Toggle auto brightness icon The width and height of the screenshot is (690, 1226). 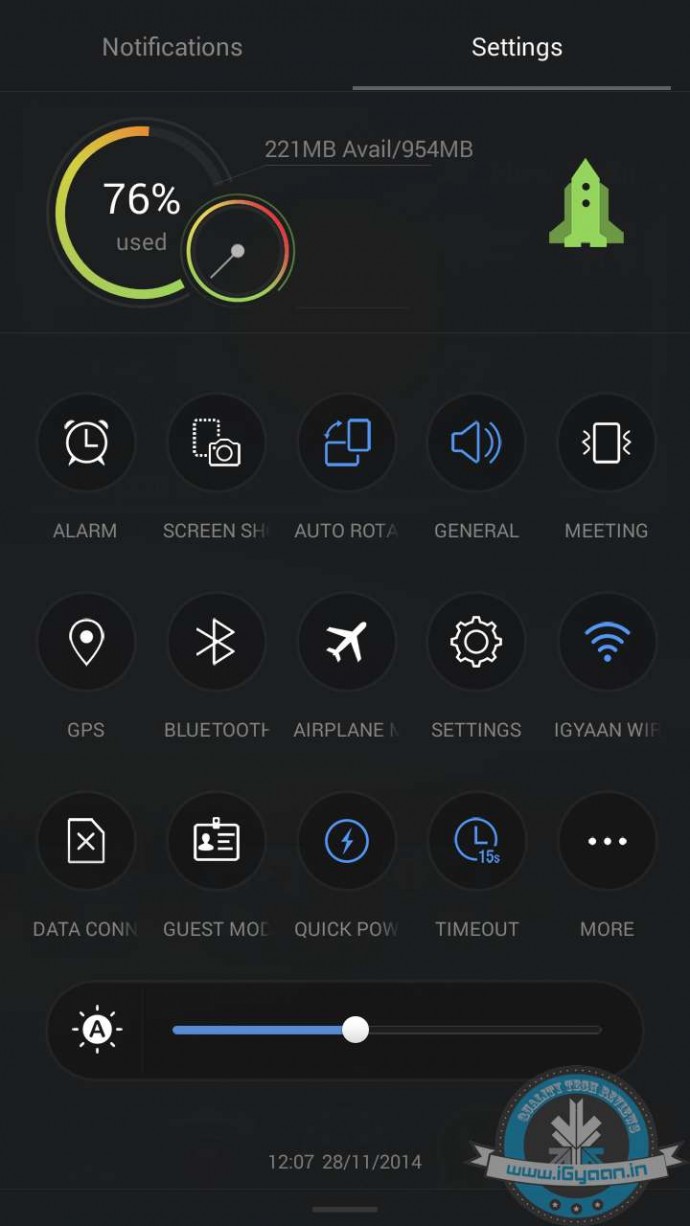(97, 1030)
